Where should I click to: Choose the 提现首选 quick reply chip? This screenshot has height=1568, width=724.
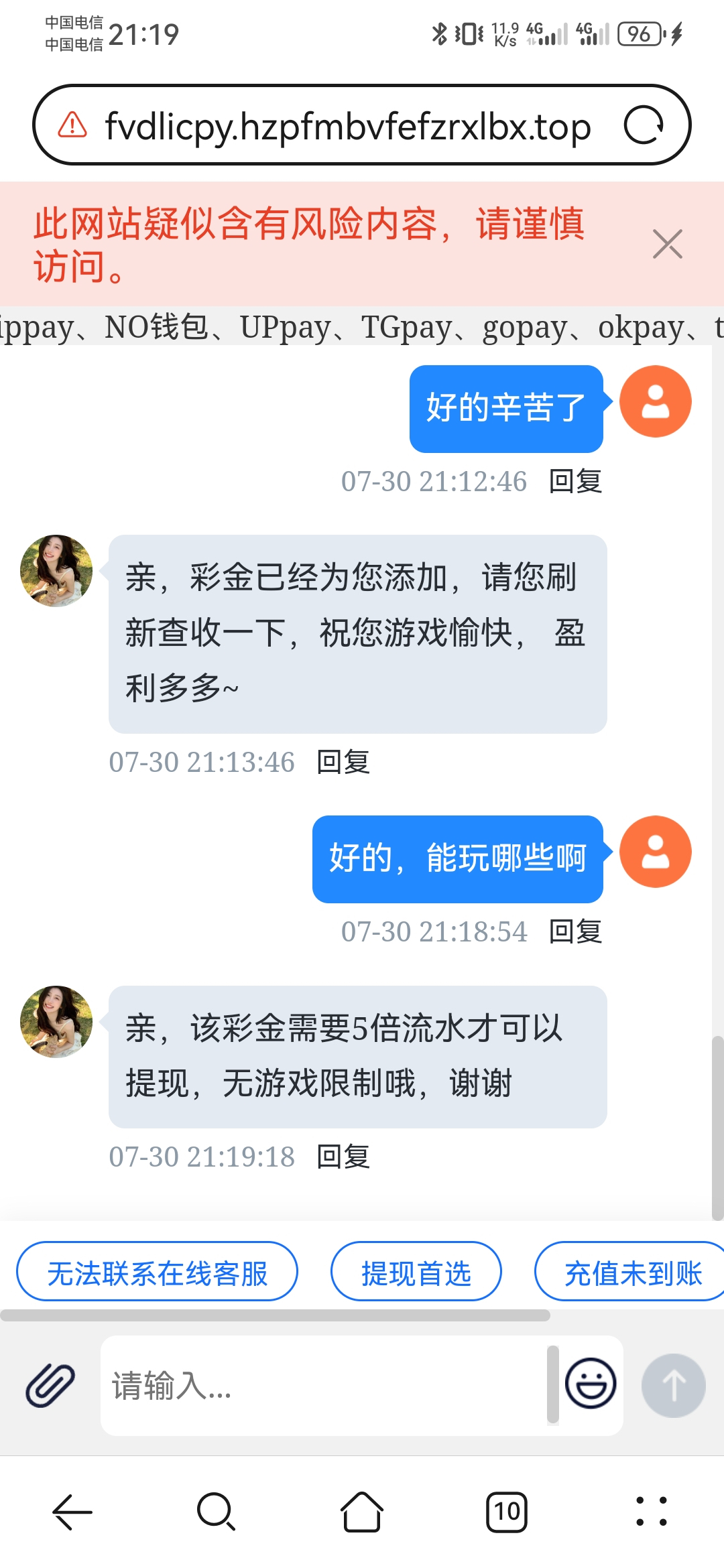pos(416,1273)
